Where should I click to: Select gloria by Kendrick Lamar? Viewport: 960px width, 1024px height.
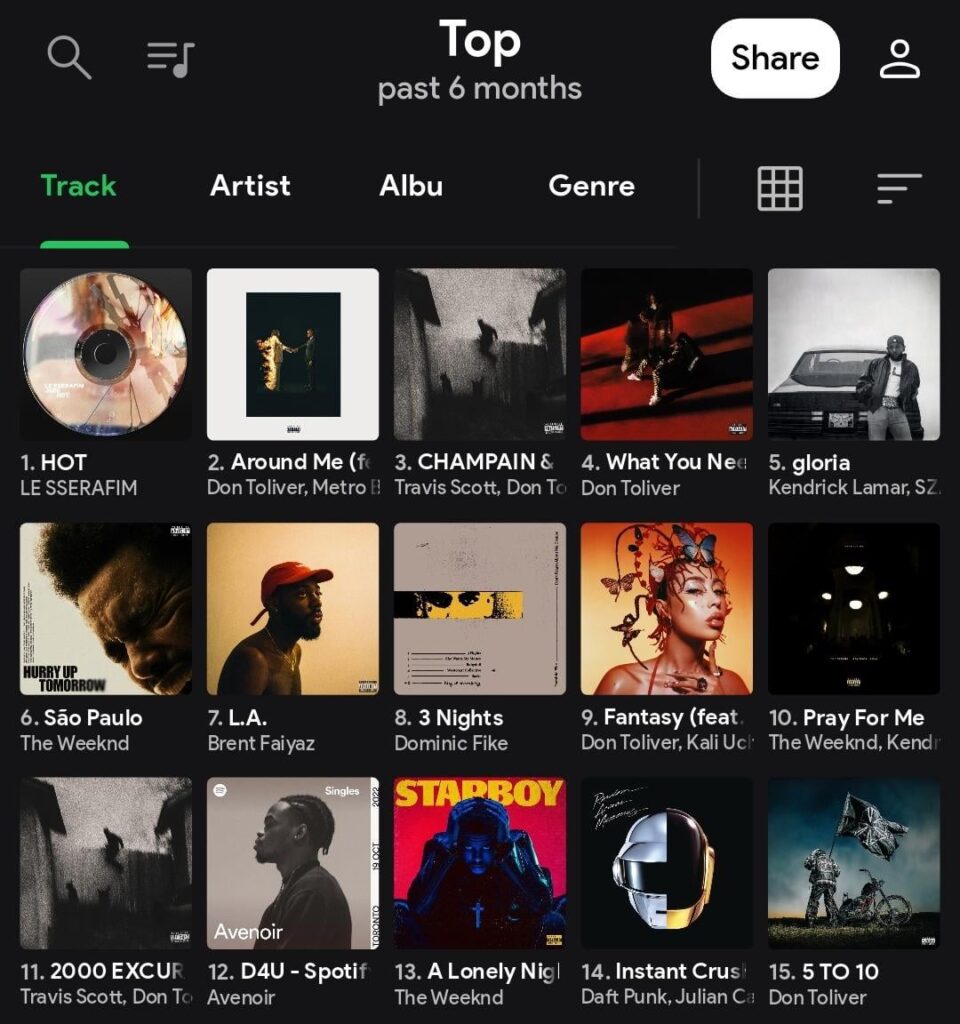[853, 354]
